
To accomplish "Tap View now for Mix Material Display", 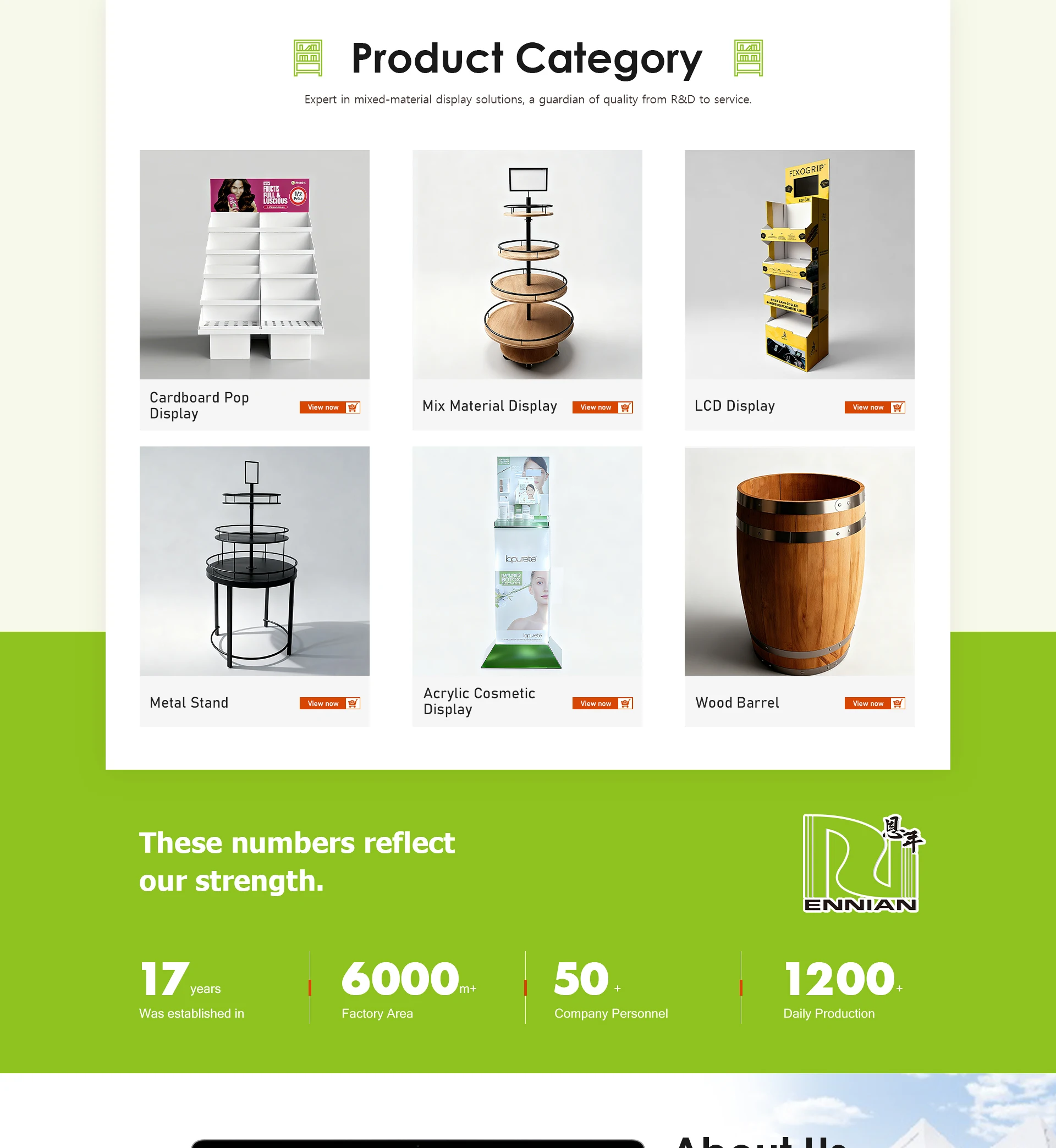I will (x=602, y=407).
